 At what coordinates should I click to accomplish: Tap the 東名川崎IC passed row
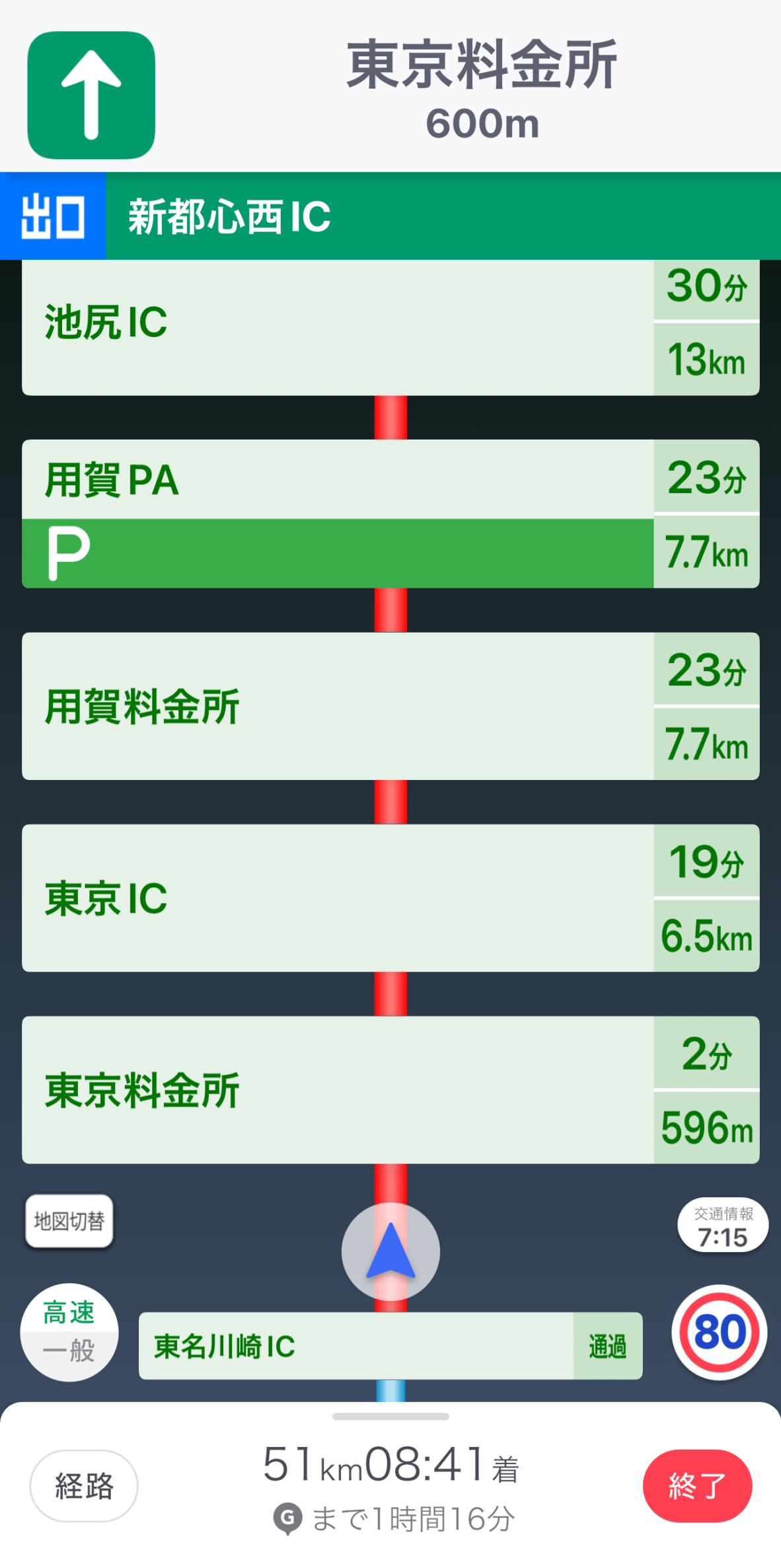(390, 1346)
